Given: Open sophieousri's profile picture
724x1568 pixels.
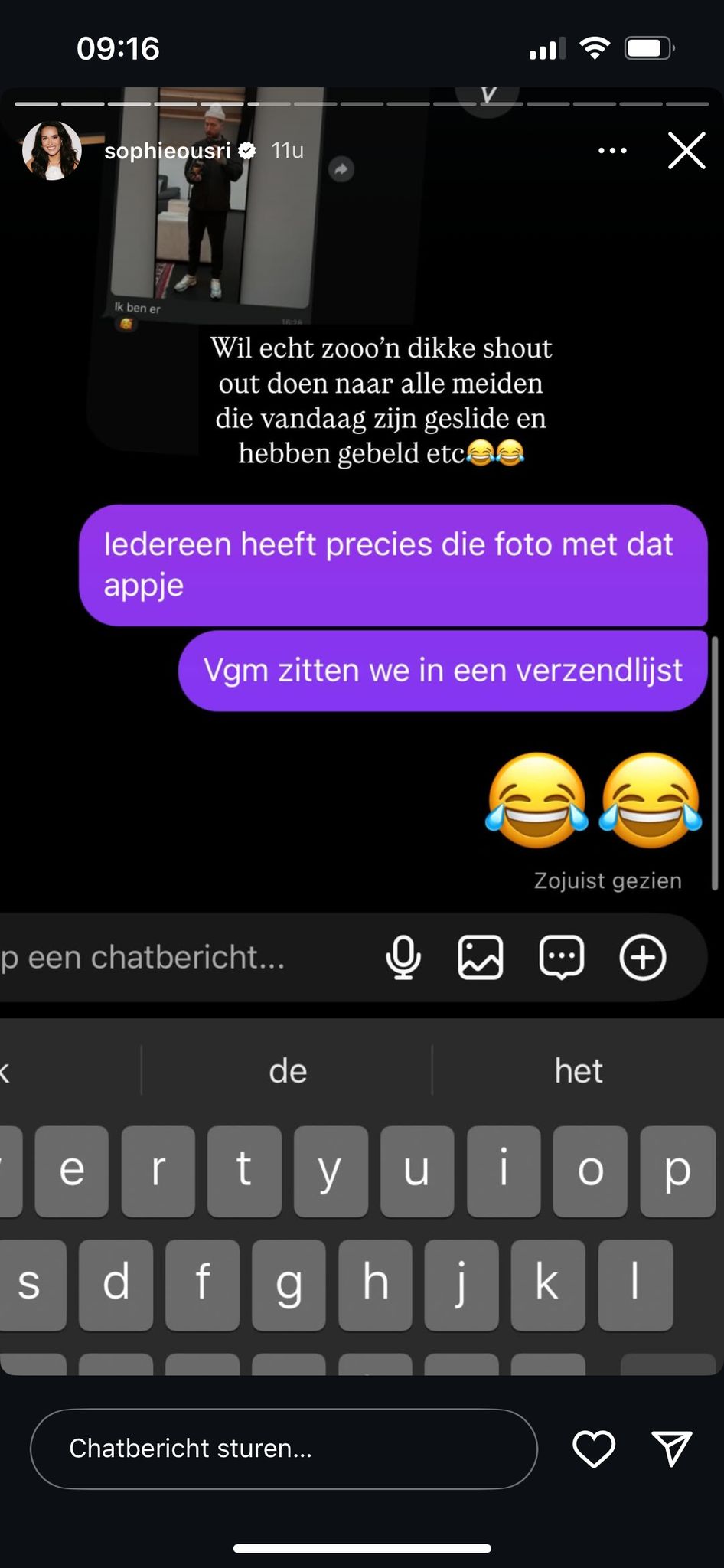Looking at the screenshot, I should [52, 151].
